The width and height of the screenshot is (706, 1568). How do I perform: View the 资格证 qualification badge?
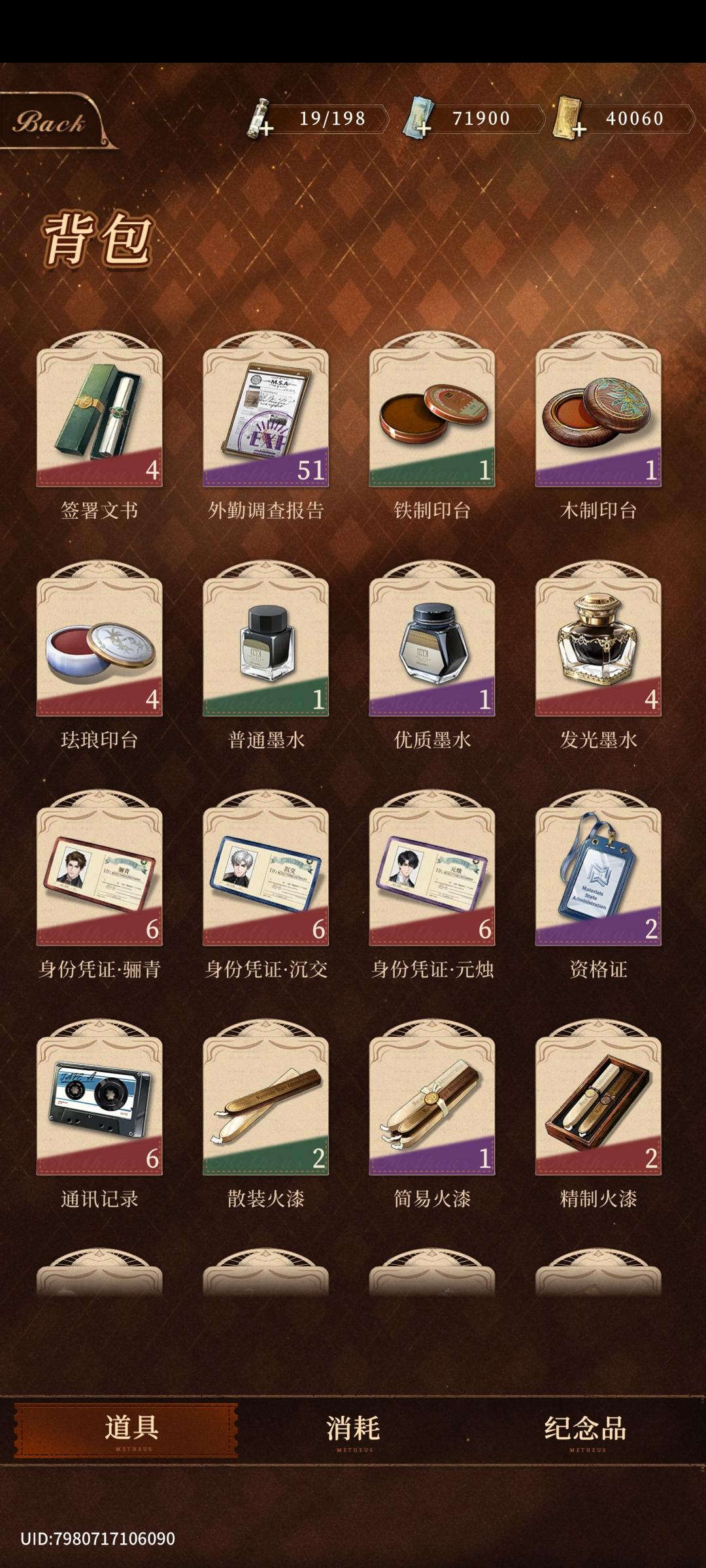(598, 875)
